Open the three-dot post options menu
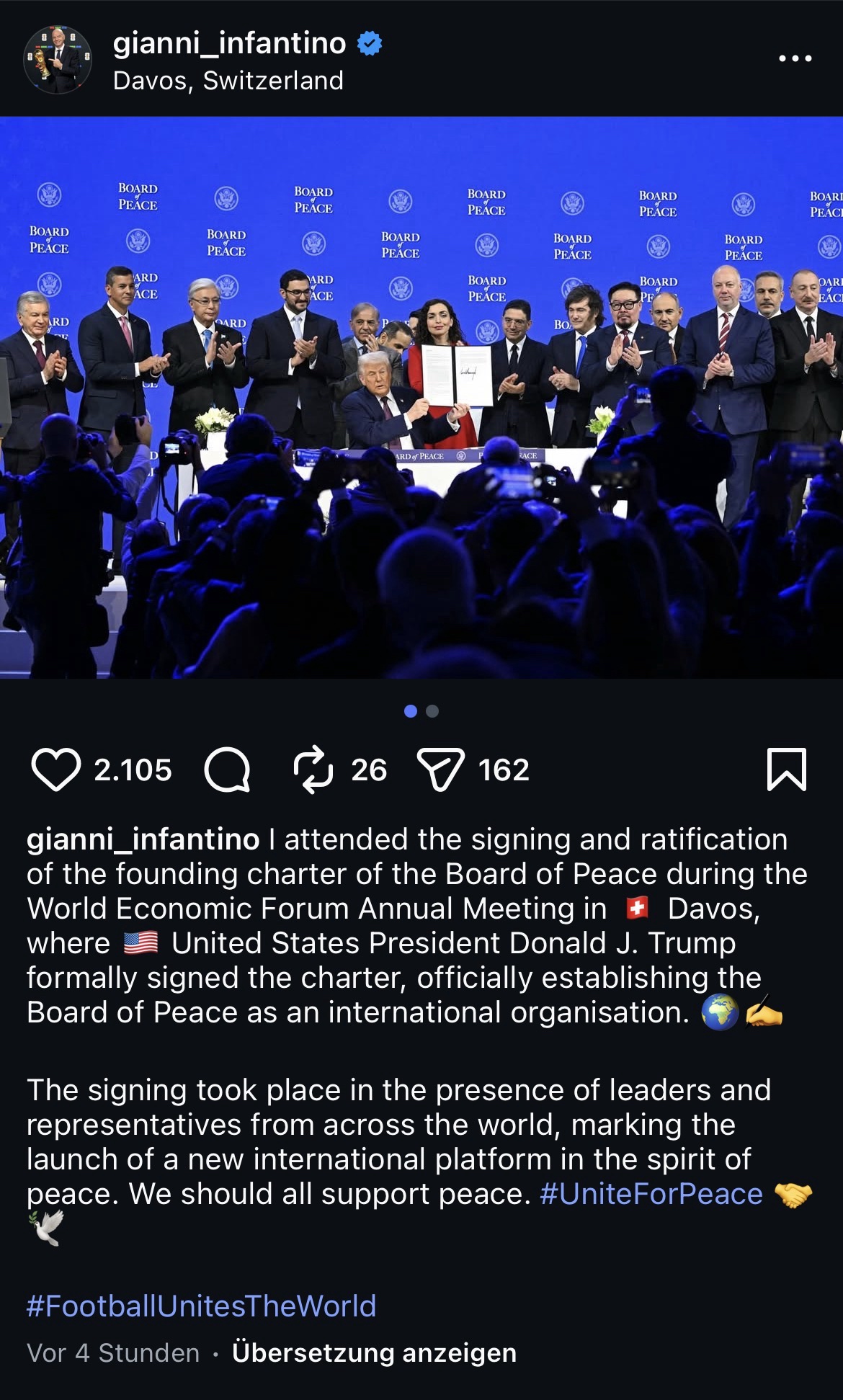 pos(795,58)
